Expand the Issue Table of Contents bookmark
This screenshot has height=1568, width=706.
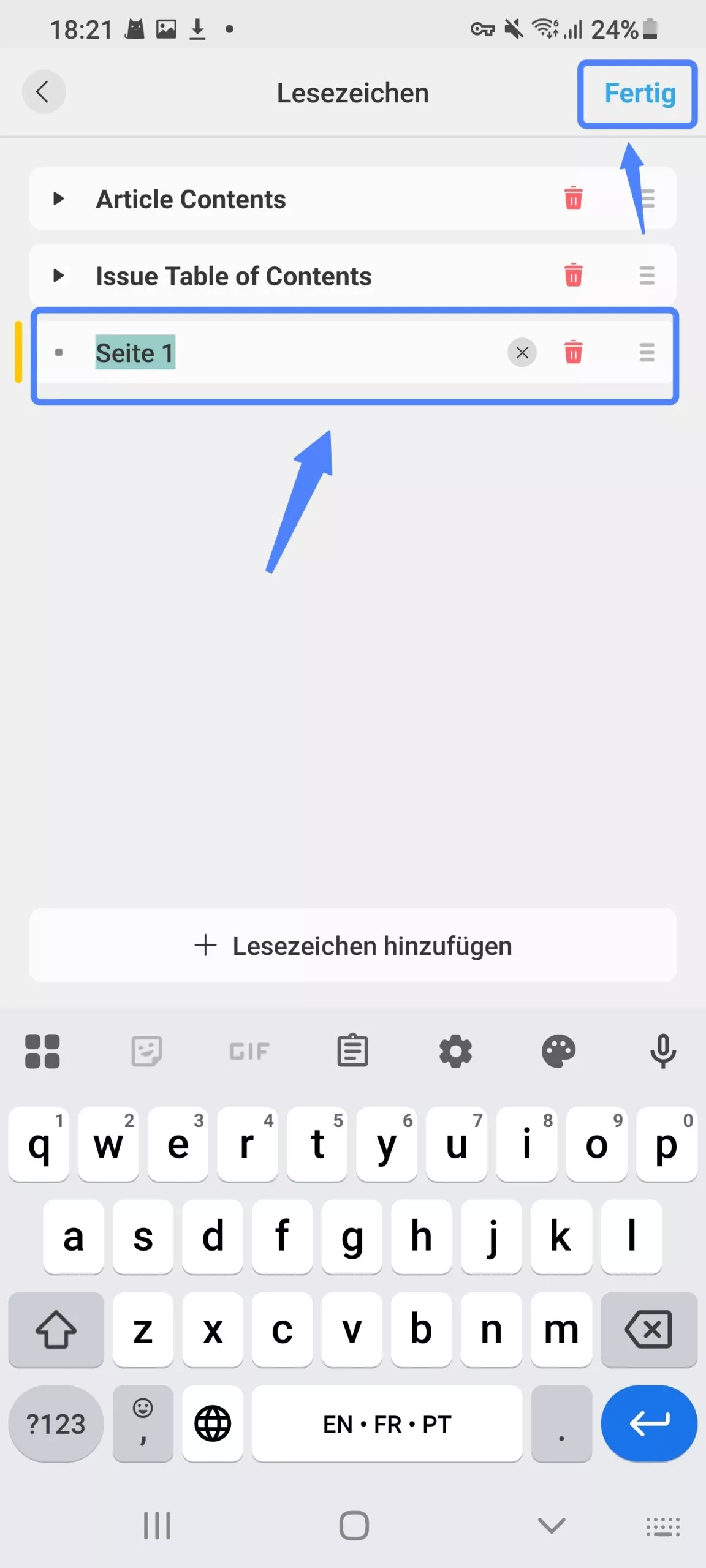click(59, 276)
